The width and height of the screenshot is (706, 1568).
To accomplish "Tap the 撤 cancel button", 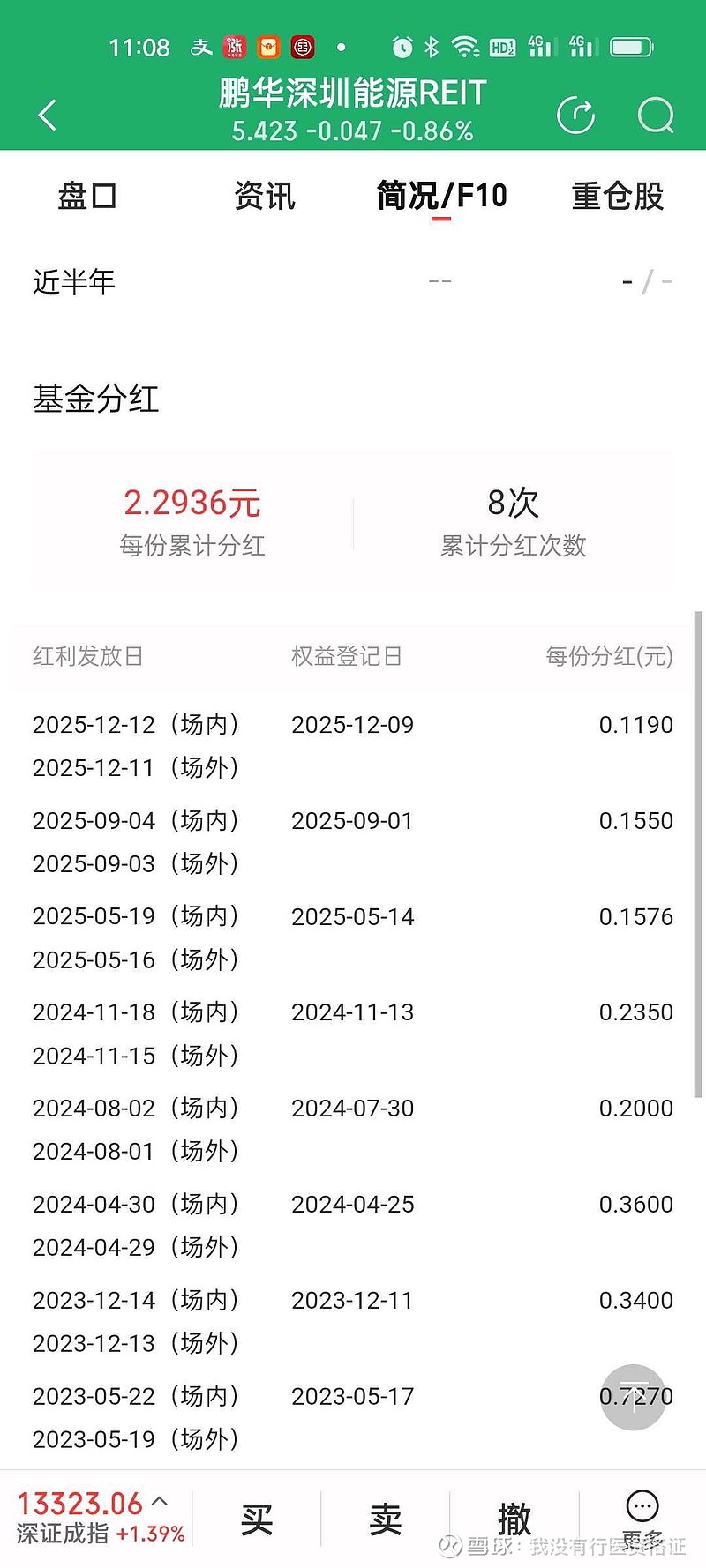I will (513, 1515).
